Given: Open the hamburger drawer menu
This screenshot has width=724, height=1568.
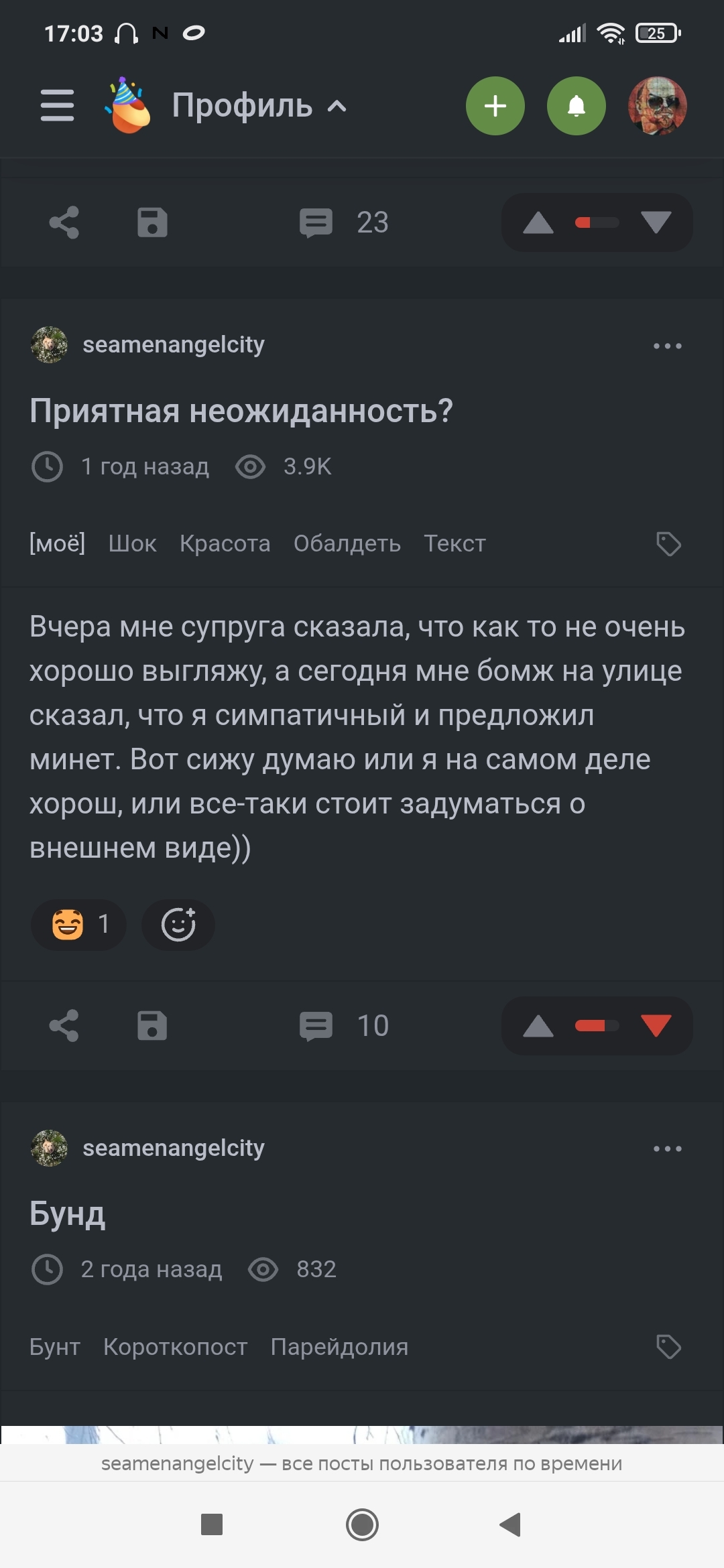Looking at the screenshot, I should point(57,106).
